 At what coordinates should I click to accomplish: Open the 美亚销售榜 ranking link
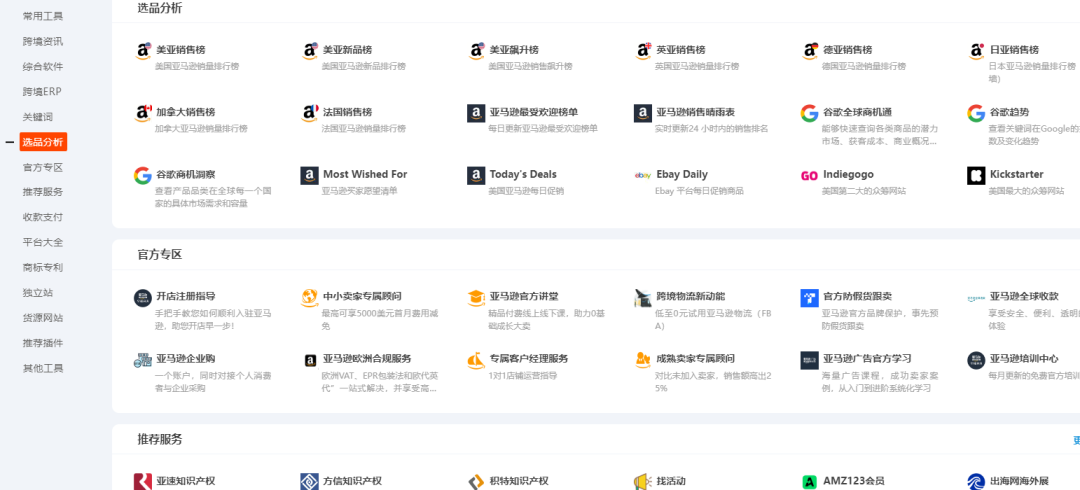pos(180,50)
